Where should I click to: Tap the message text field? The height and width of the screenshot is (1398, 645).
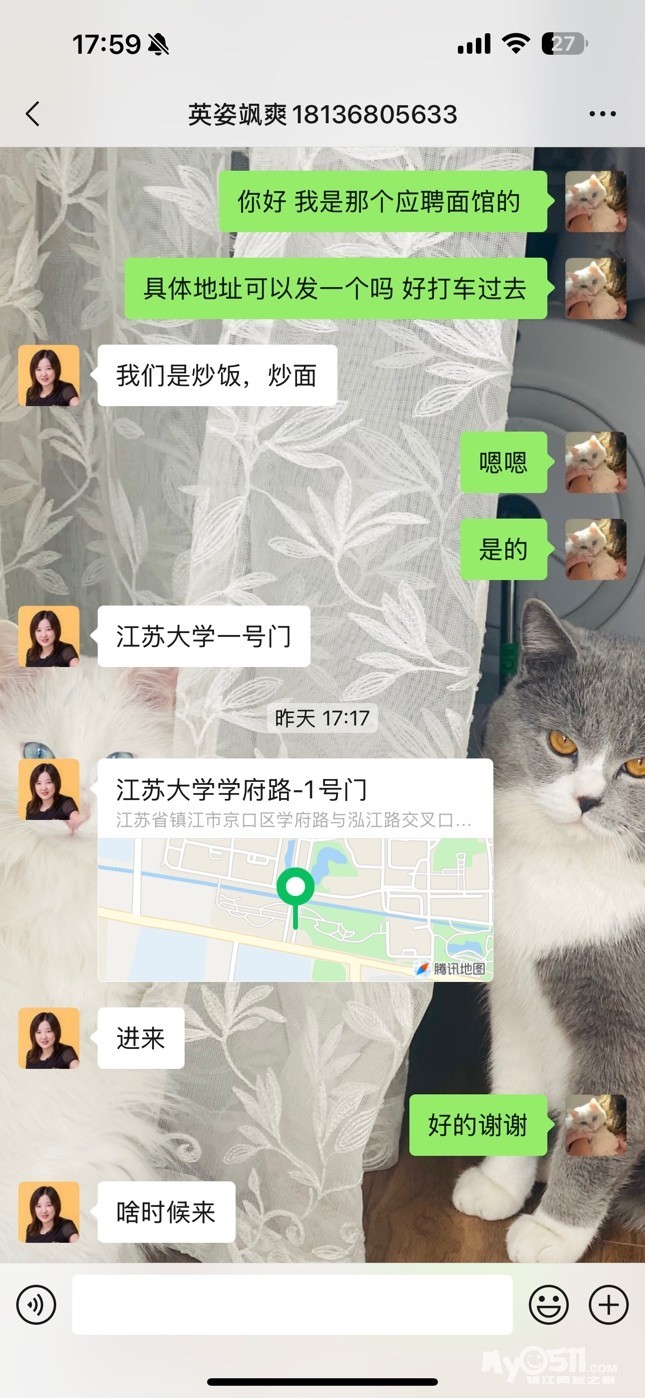pyautogui.click(x=292, y=1304)
